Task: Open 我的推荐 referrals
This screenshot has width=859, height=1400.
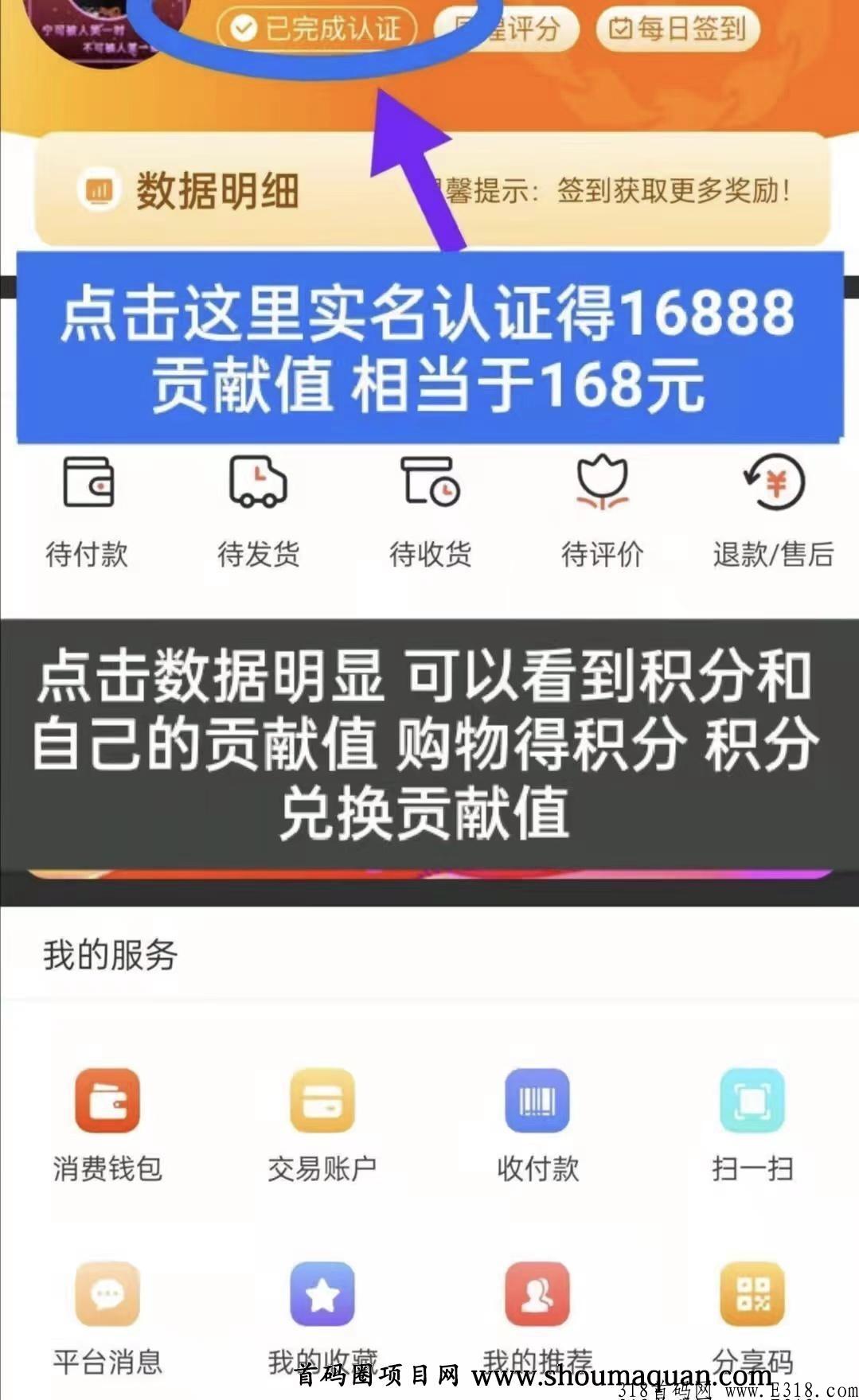Action: point(537,1315)
